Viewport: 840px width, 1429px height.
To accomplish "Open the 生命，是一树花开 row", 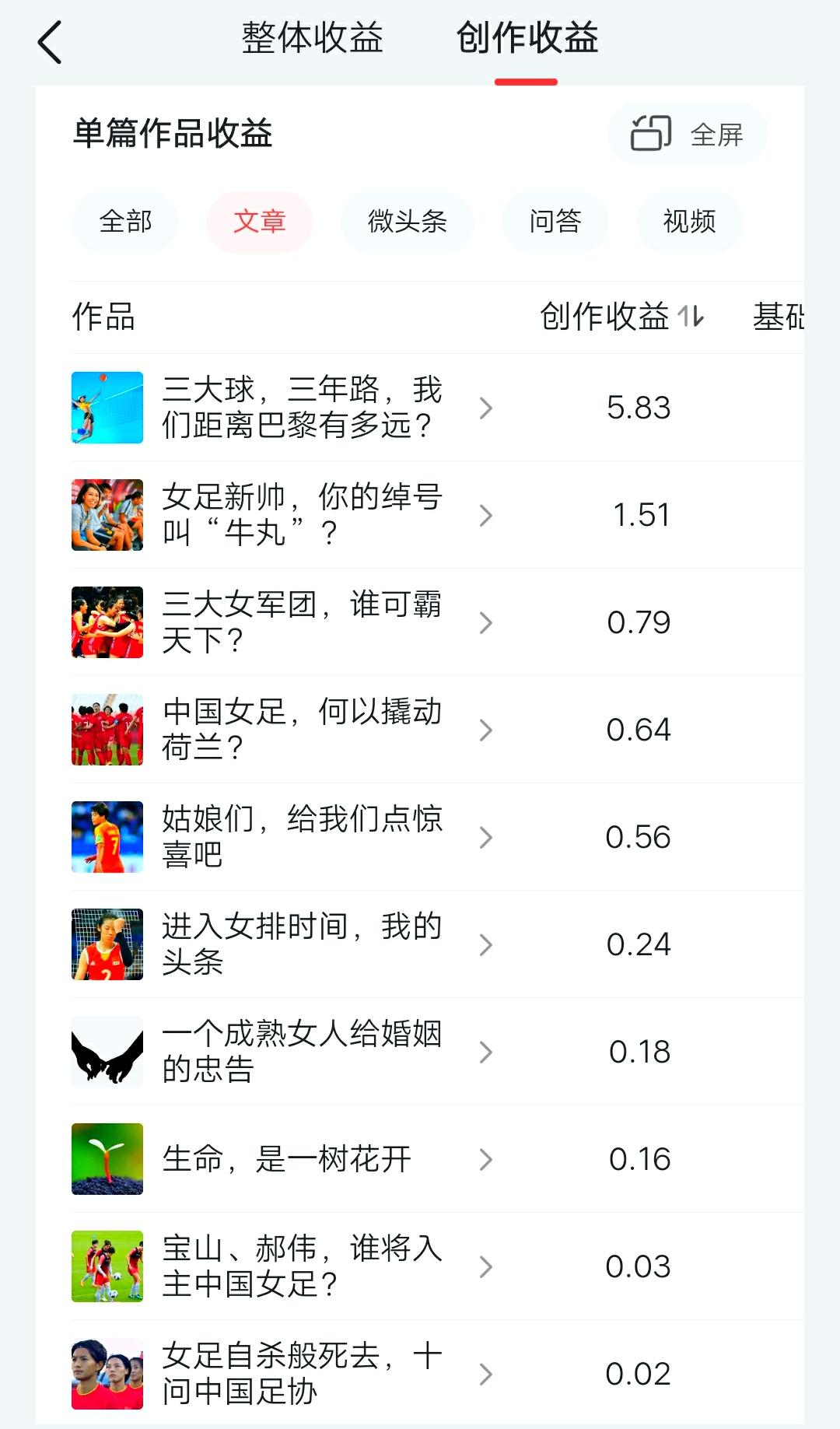I will tap(286, 1159).
